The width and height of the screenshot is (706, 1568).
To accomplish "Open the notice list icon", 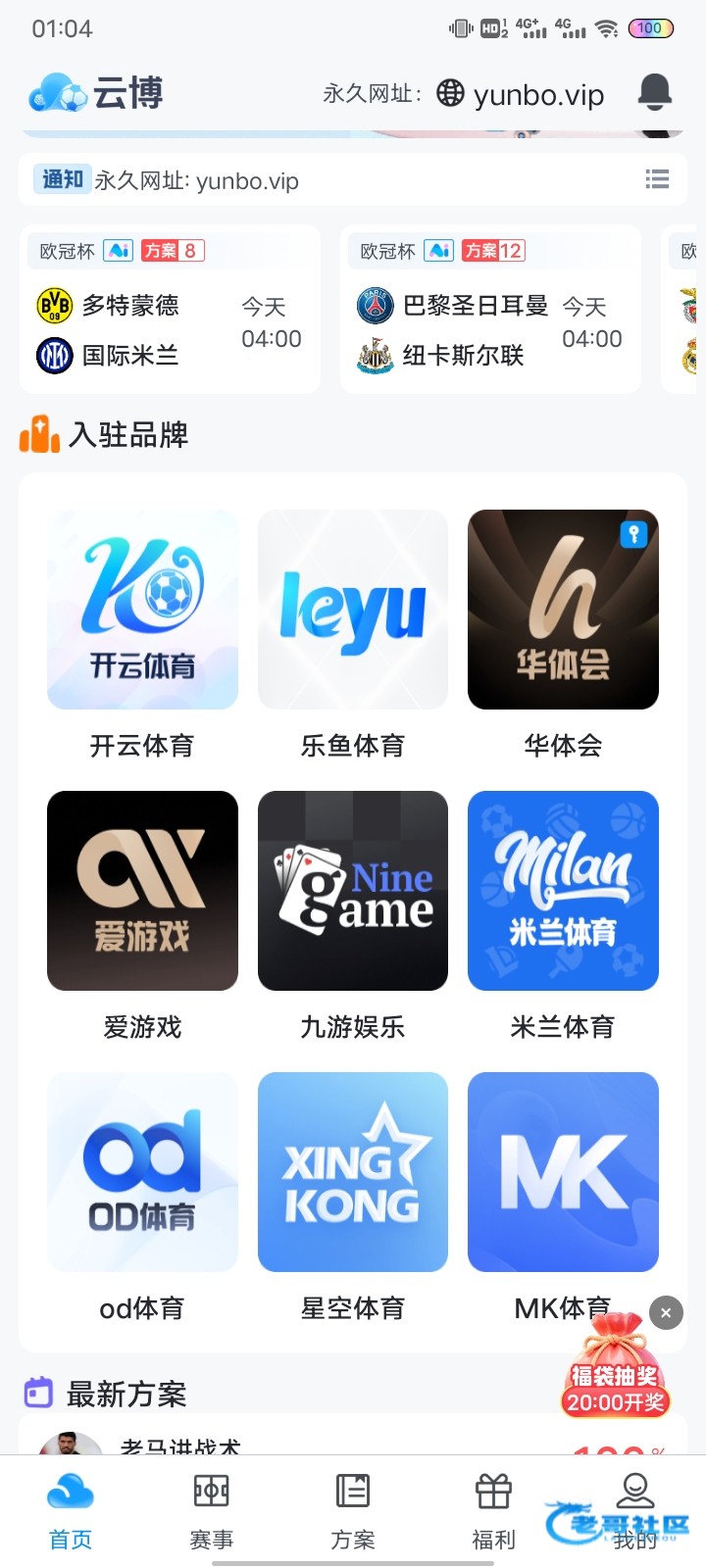I will [x=657, y=179].
